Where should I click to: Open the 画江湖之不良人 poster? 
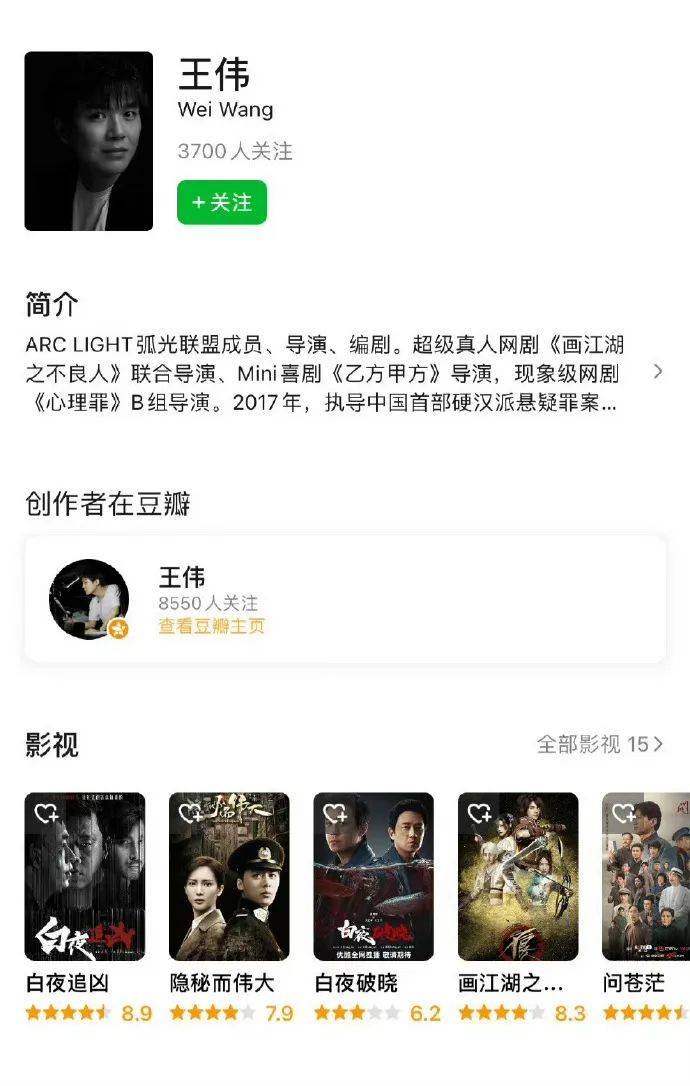point(518,877)
